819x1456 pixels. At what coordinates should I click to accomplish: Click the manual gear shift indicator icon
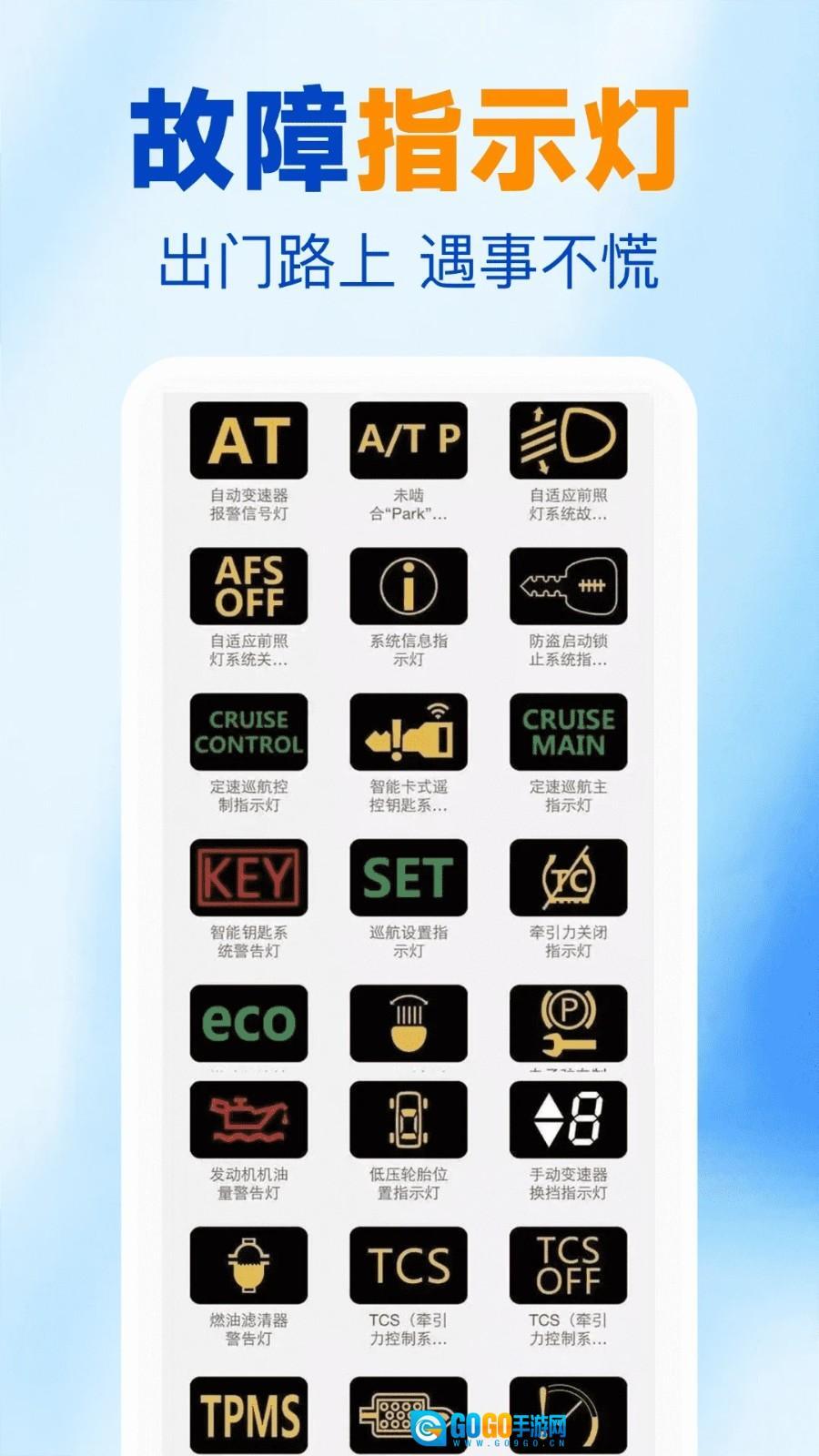pyautogui.click(x=568, y=1121)
